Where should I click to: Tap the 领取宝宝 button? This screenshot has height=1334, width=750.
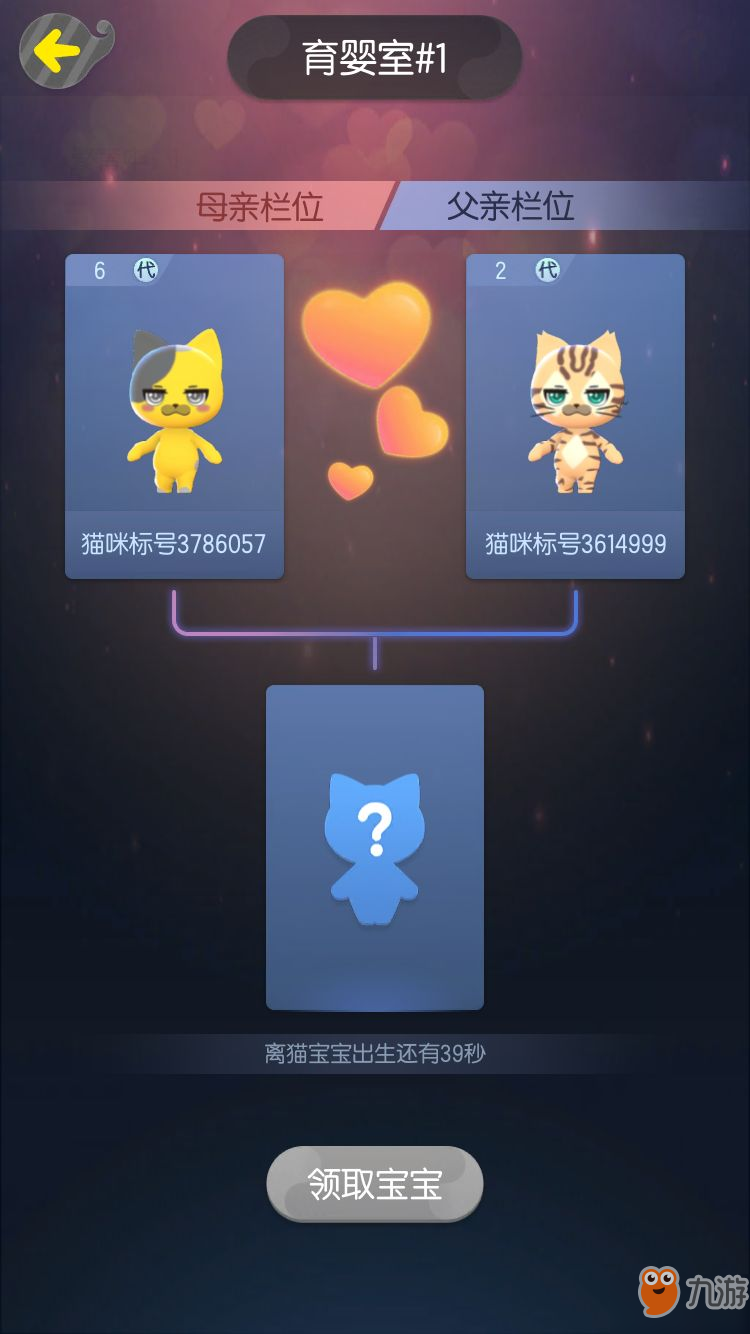(375, 1184)
